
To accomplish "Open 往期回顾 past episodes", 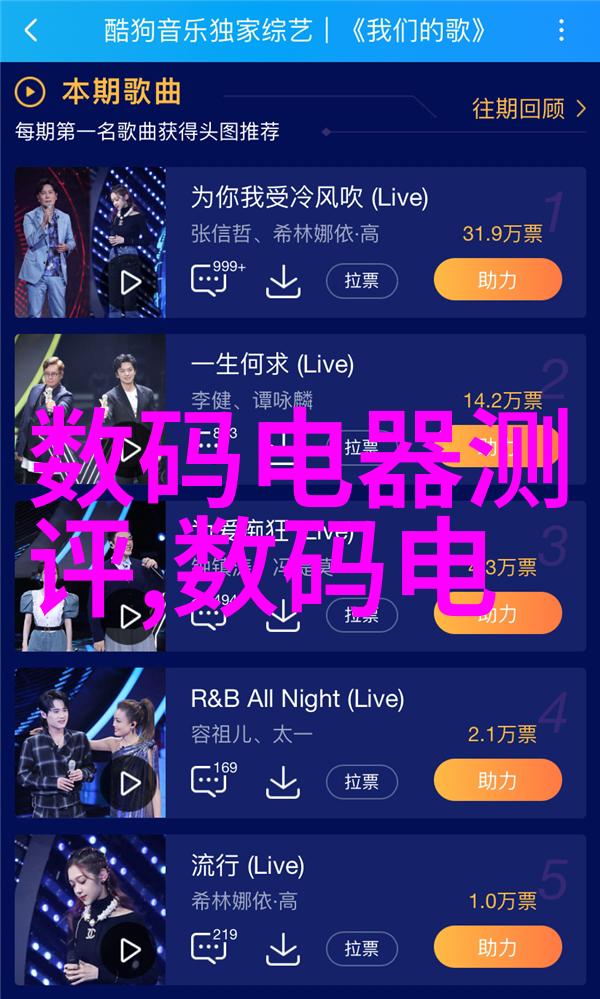I will [x=528, y=108].
